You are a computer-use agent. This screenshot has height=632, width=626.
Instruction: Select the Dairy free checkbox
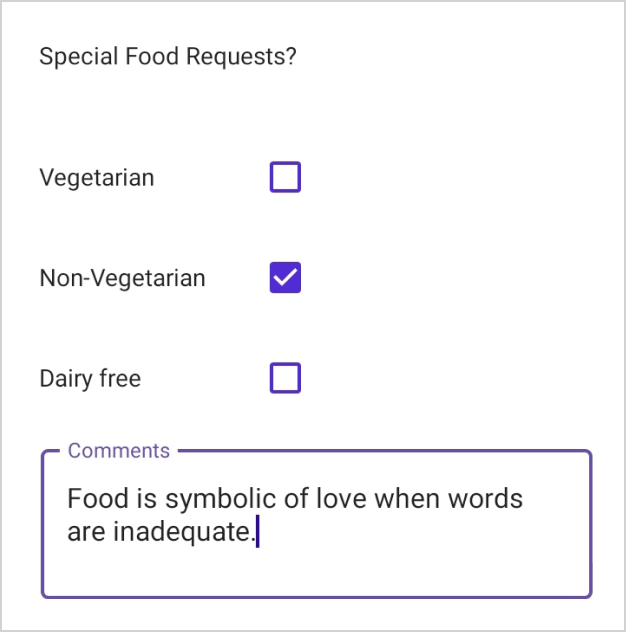pos(285,379)
